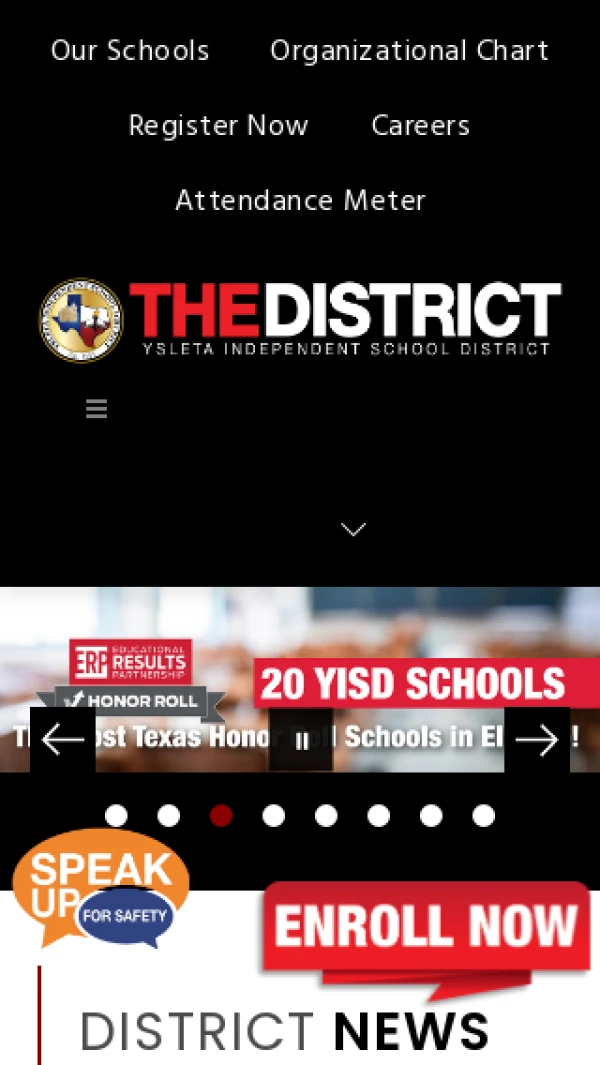
Task: Open the Our Schools link
Action: click(x=130, y=51)
